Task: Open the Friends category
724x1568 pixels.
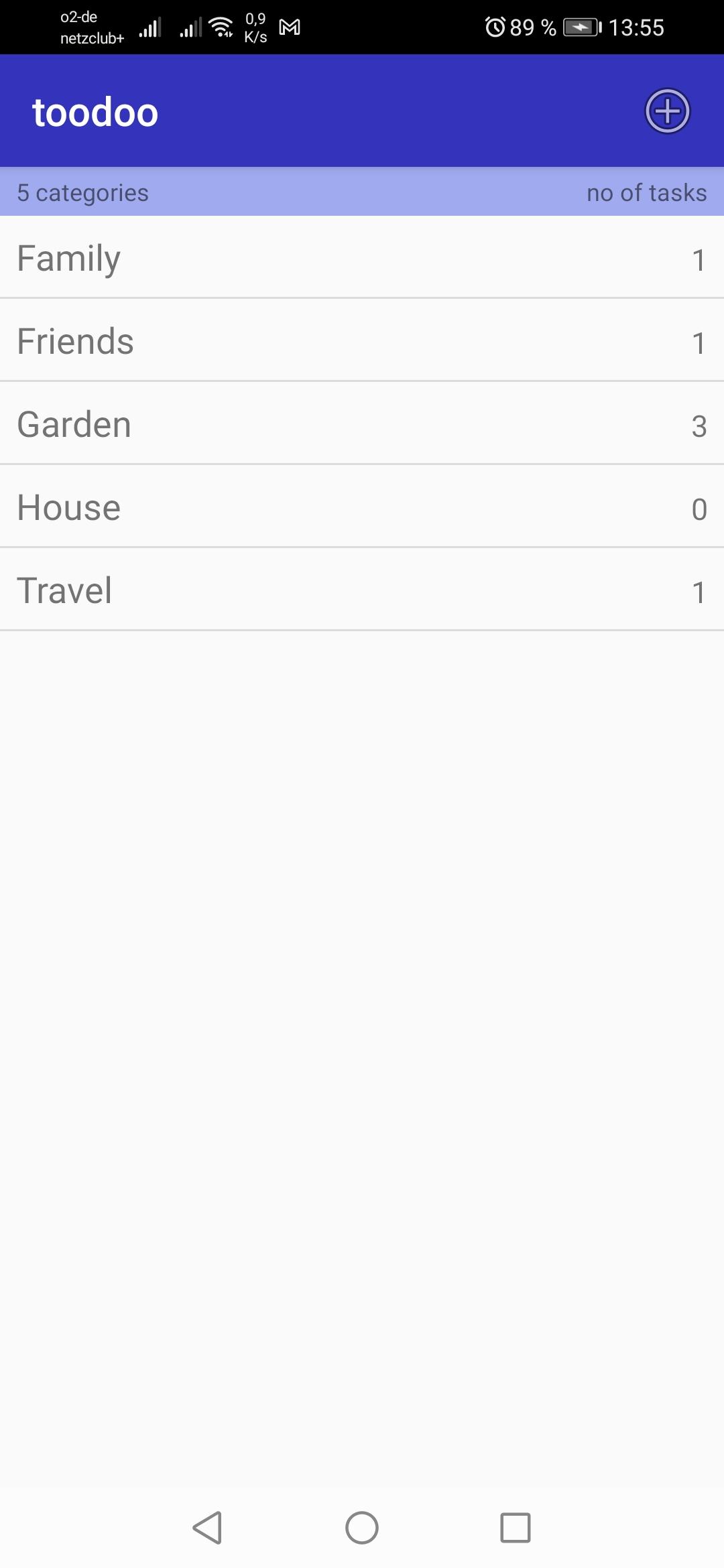Action: (362, 341)
